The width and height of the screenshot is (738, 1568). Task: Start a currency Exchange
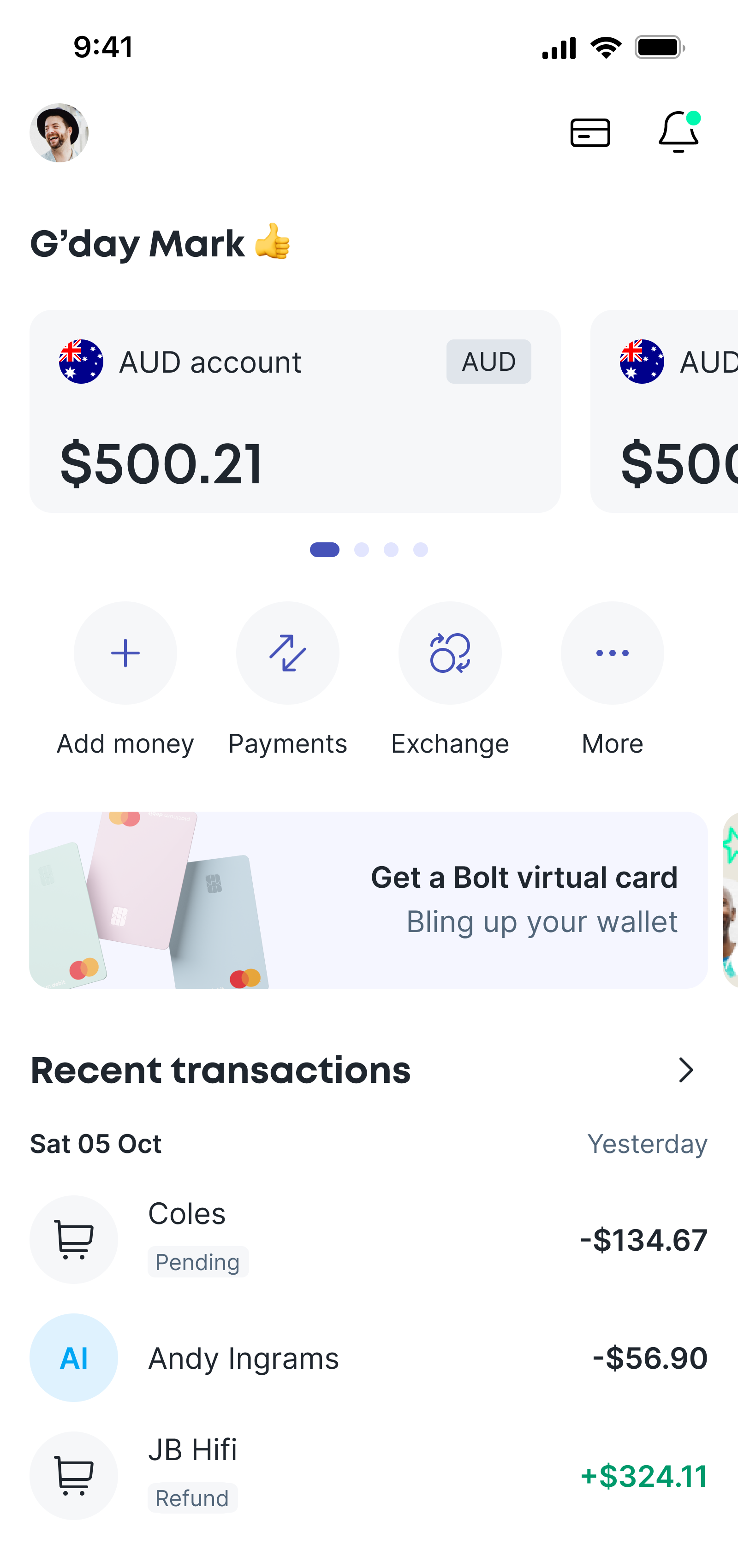(x=450, y=653)
